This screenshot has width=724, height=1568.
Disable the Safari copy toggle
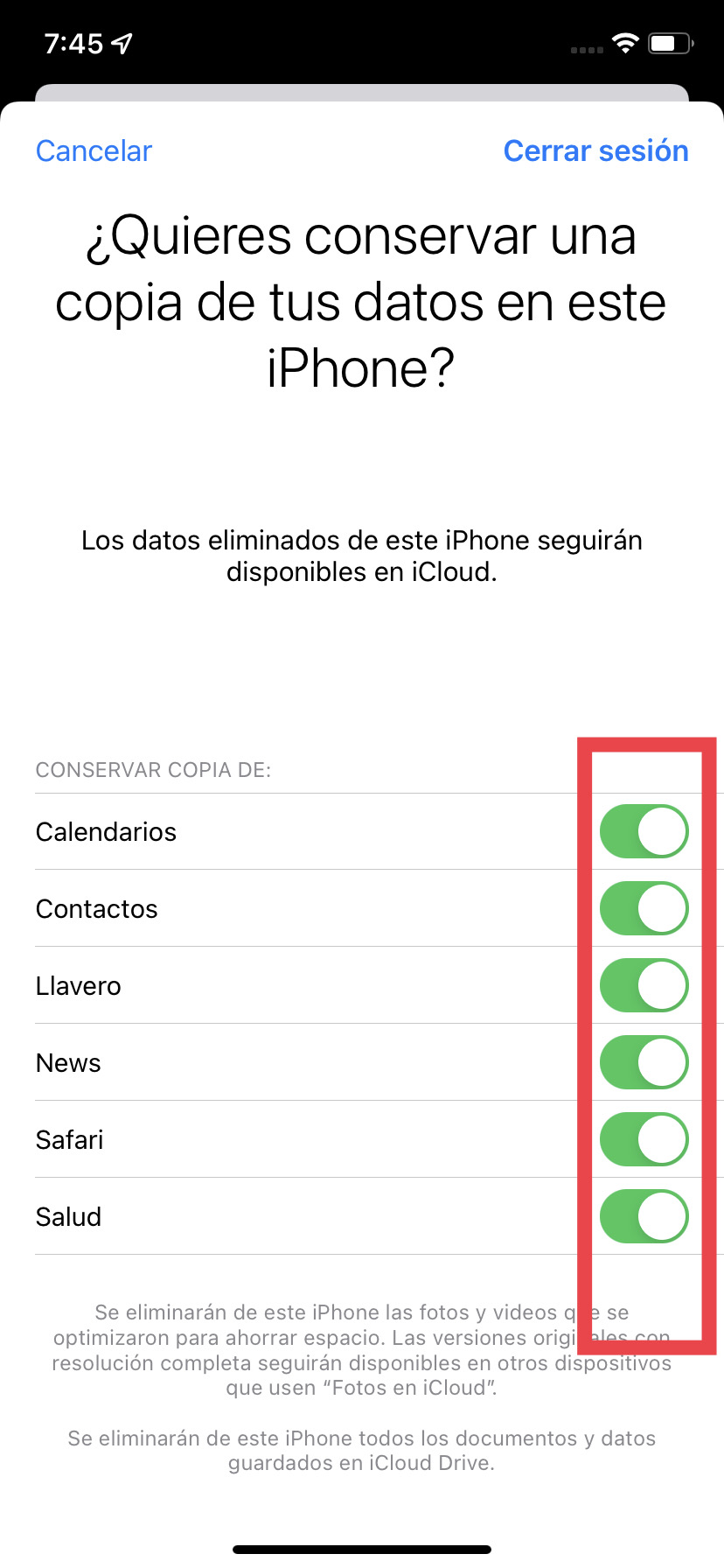(x=644, y=1139)
